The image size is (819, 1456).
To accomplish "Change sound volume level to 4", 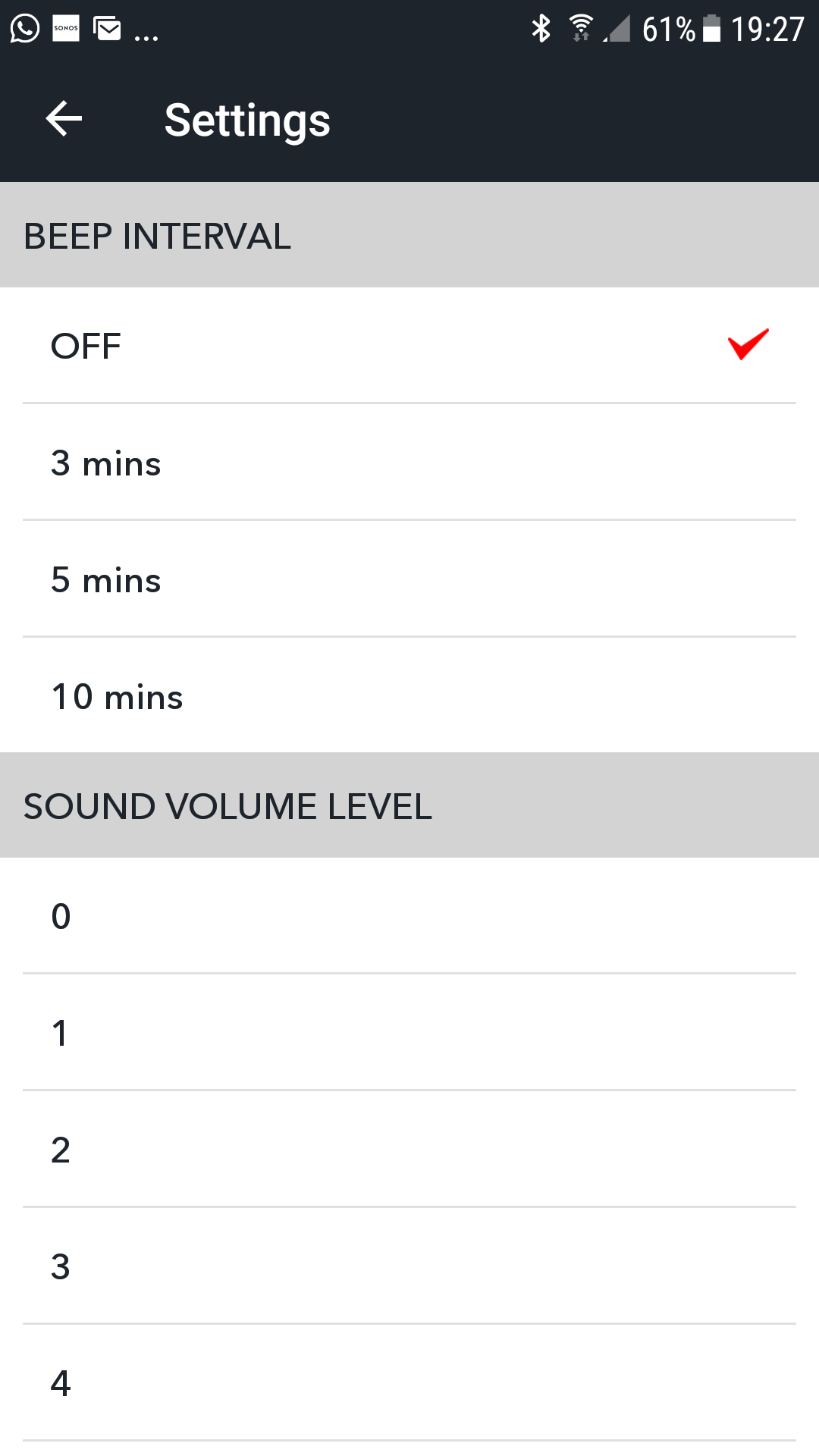I will 409,1383.
